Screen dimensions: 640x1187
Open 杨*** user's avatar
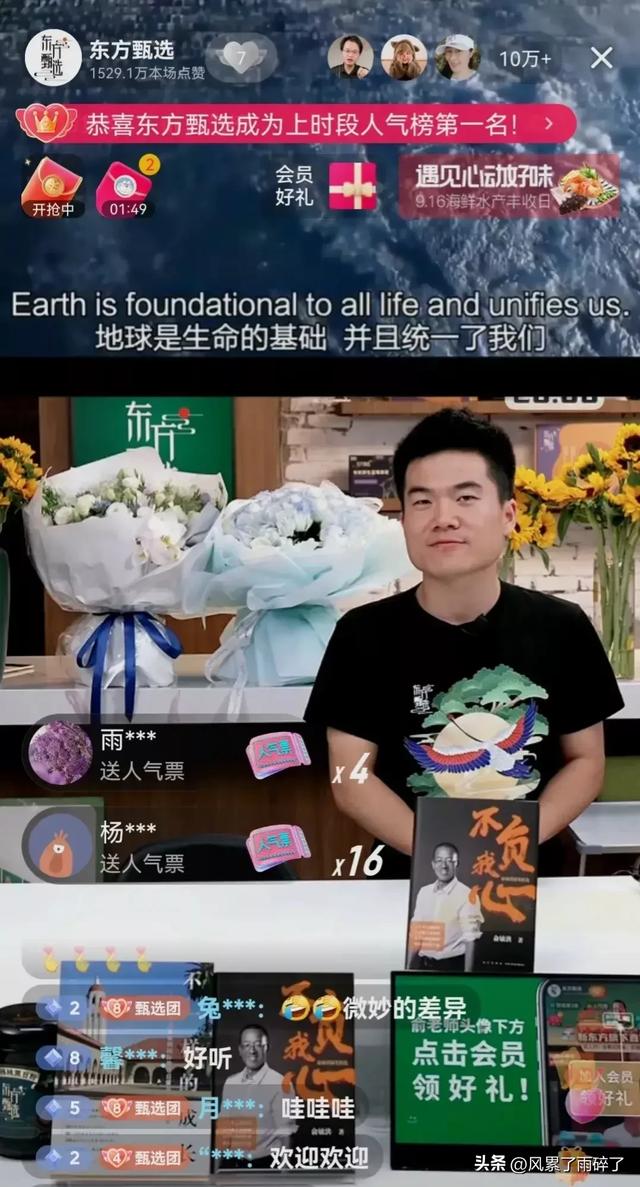tap(60, 844)
